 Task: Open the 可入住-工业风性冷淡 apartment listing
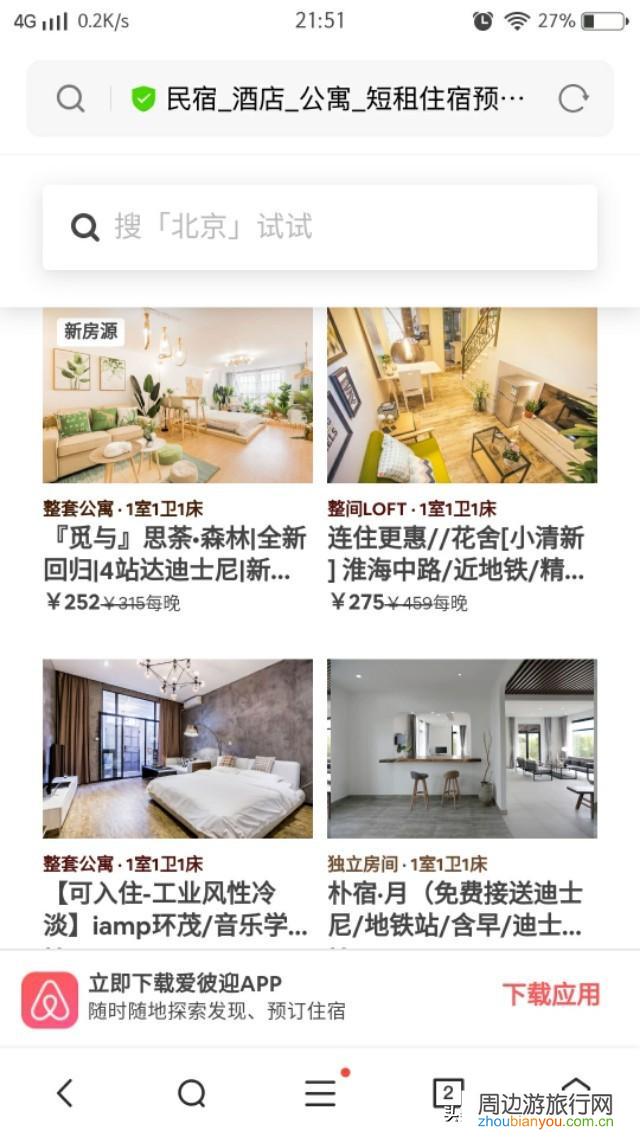(x=178, y=801)
